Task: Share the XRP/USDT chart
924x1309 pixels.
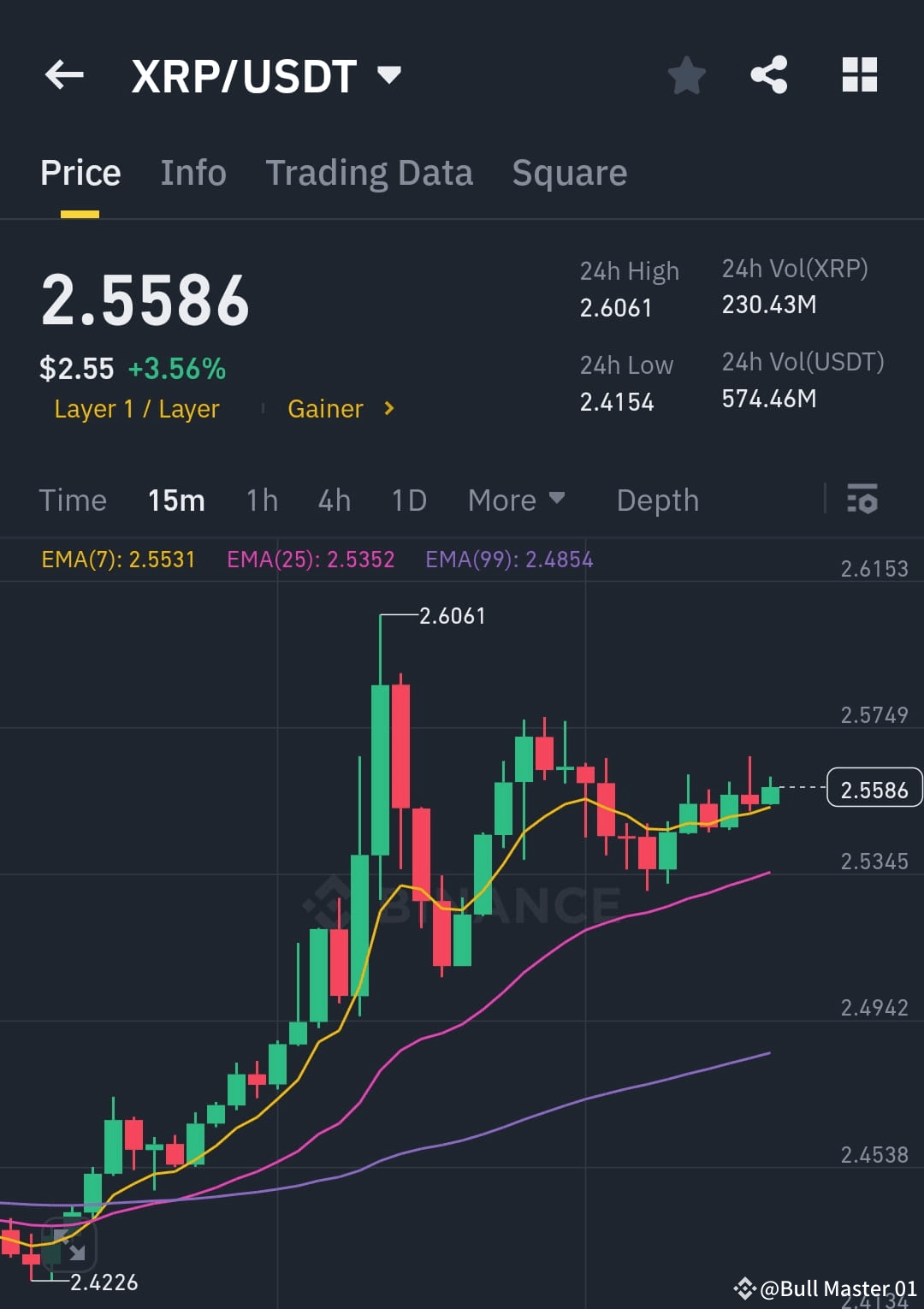Action: [x=769, y=75]
